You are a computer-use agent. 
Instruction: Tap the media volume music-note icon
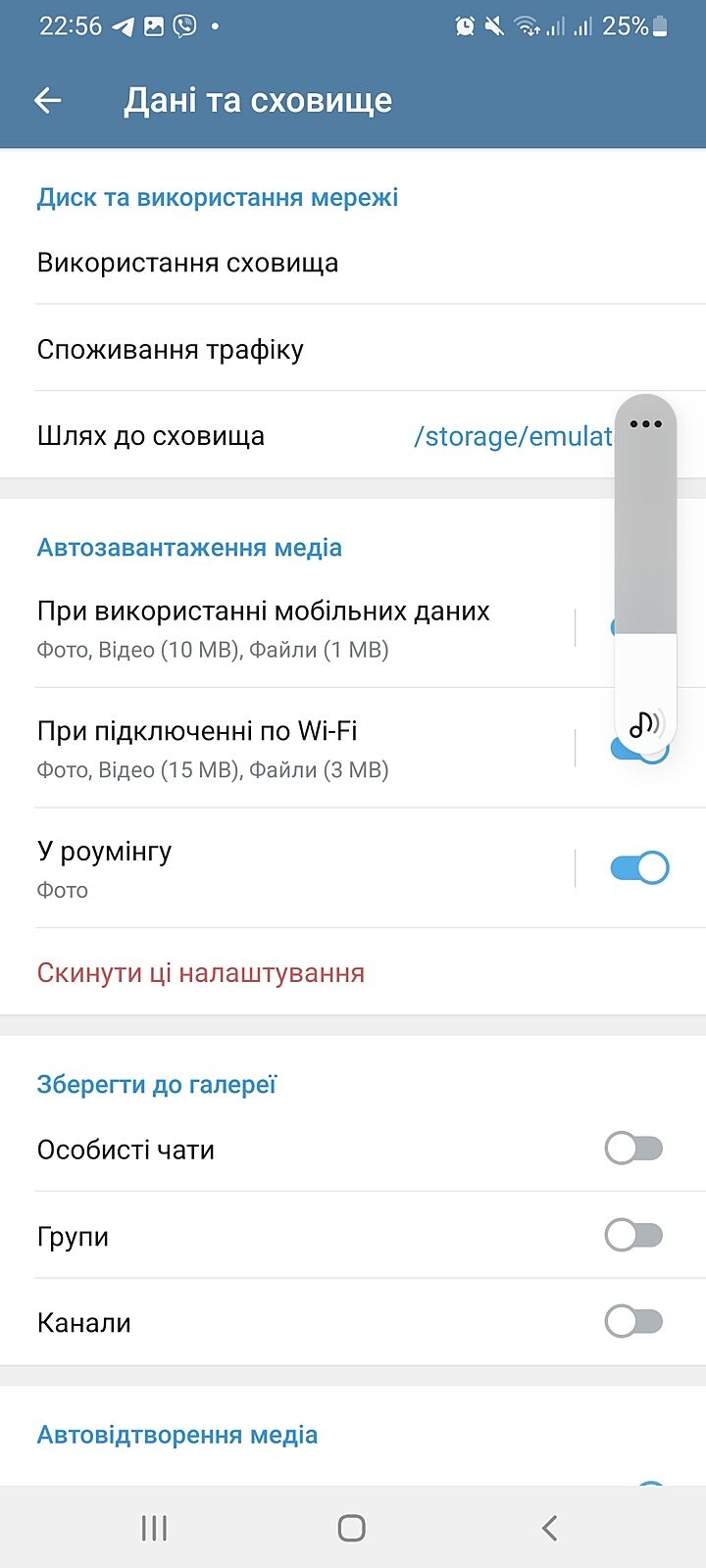[645, 724]
